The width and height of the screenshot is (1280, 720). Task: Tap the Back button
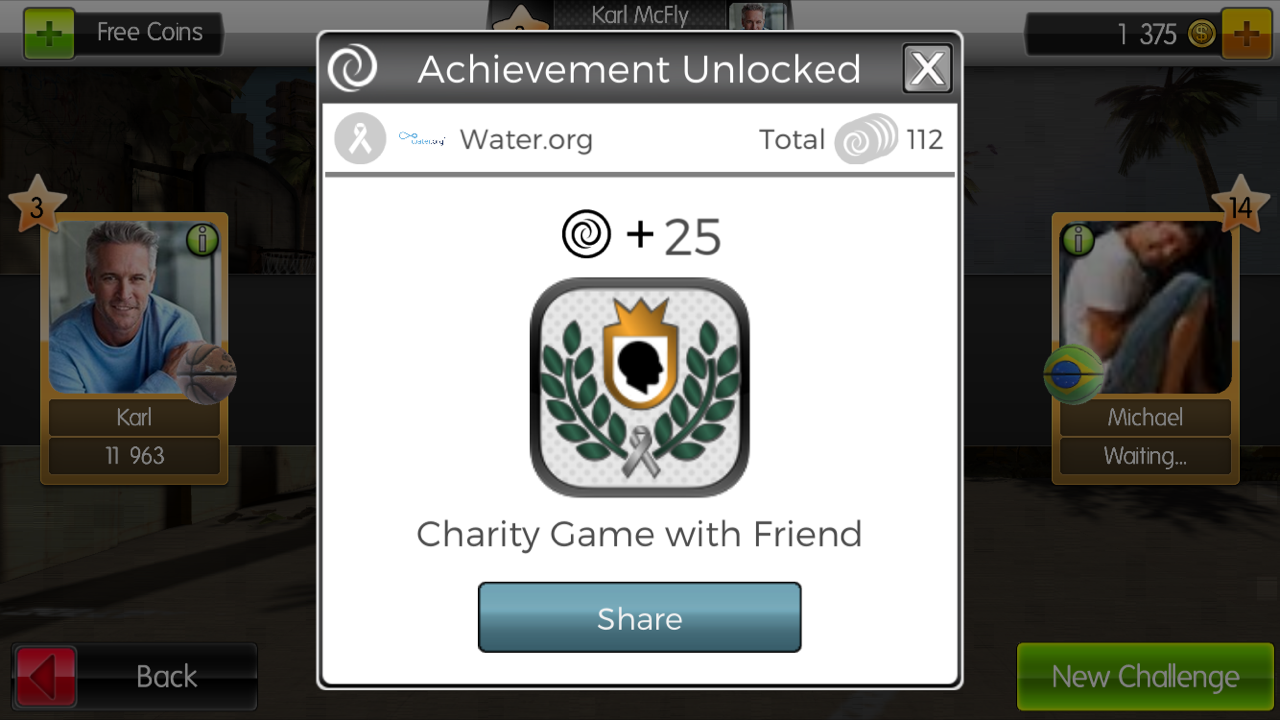pos(135,677)
